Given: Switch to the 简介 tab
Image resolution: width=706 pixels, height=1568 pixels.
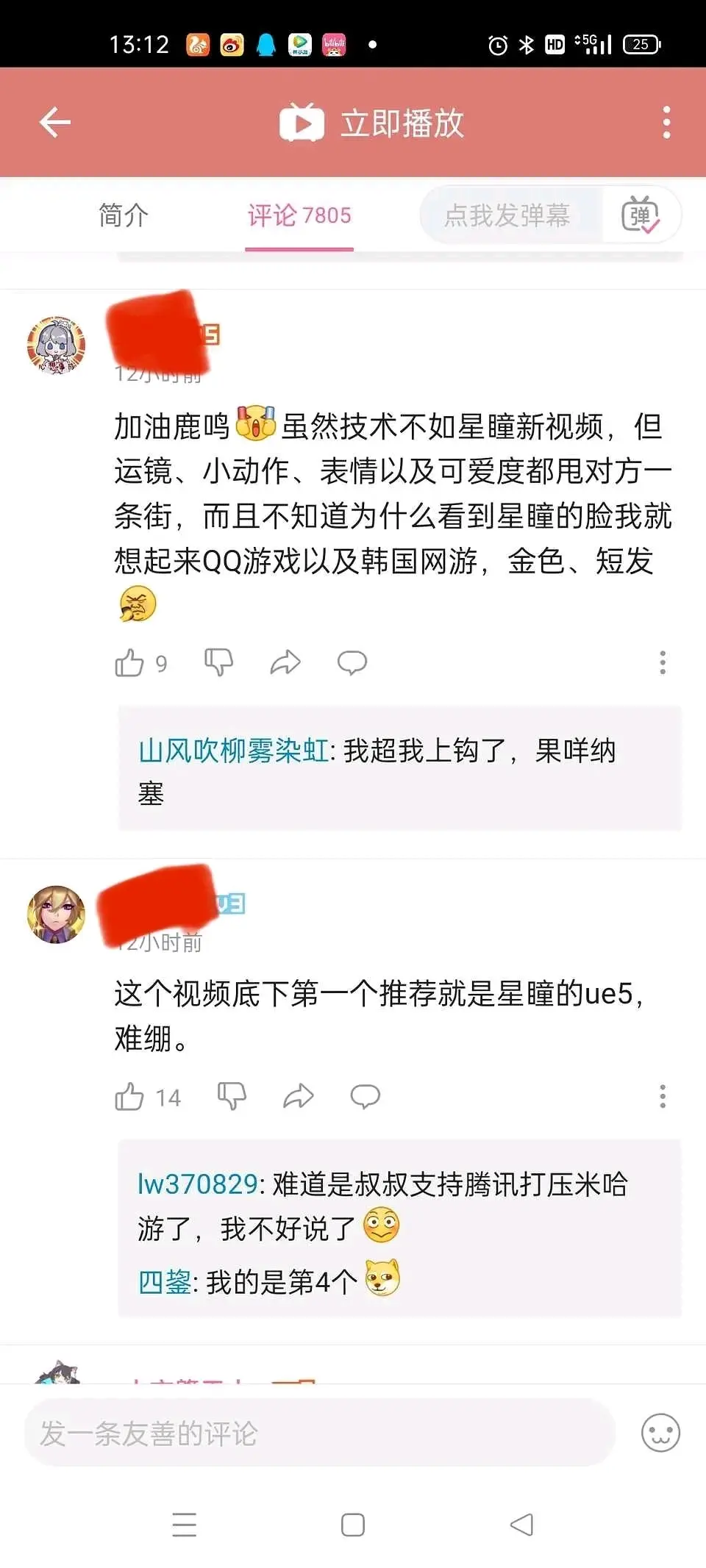Looking at the screenshot, I should (124, 215).
